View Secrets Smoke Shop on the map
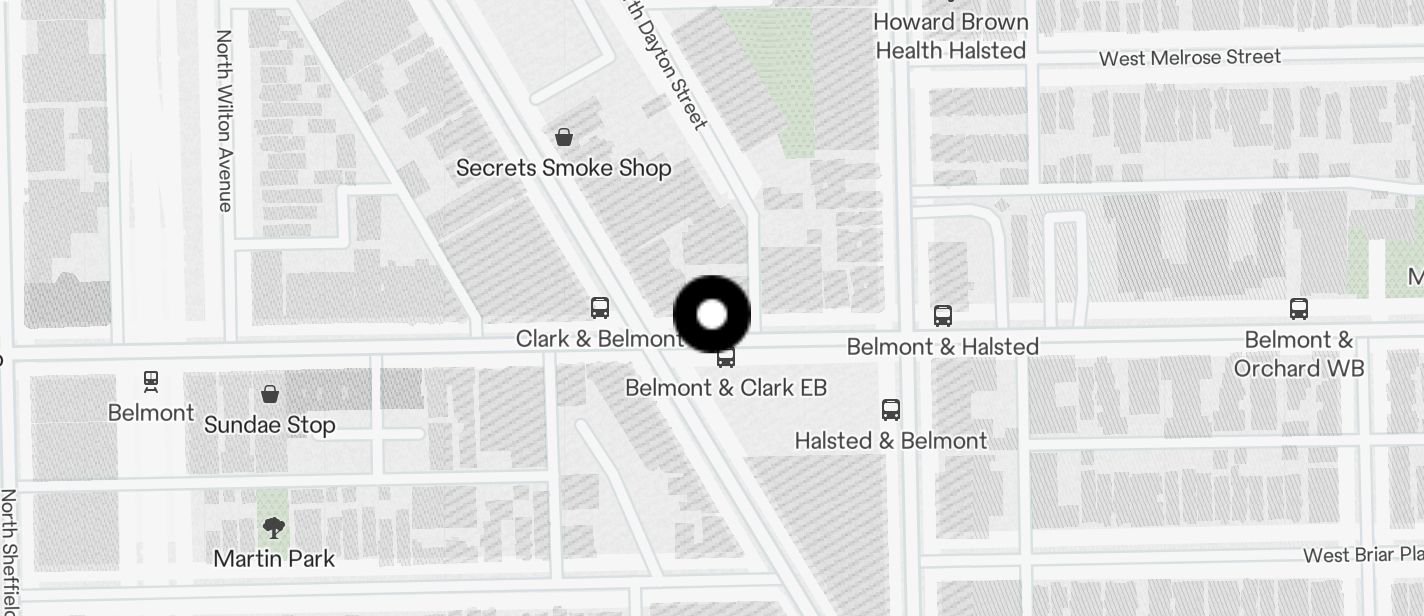Viewport: 1424px width, 616px height. [x=564, y=137]
